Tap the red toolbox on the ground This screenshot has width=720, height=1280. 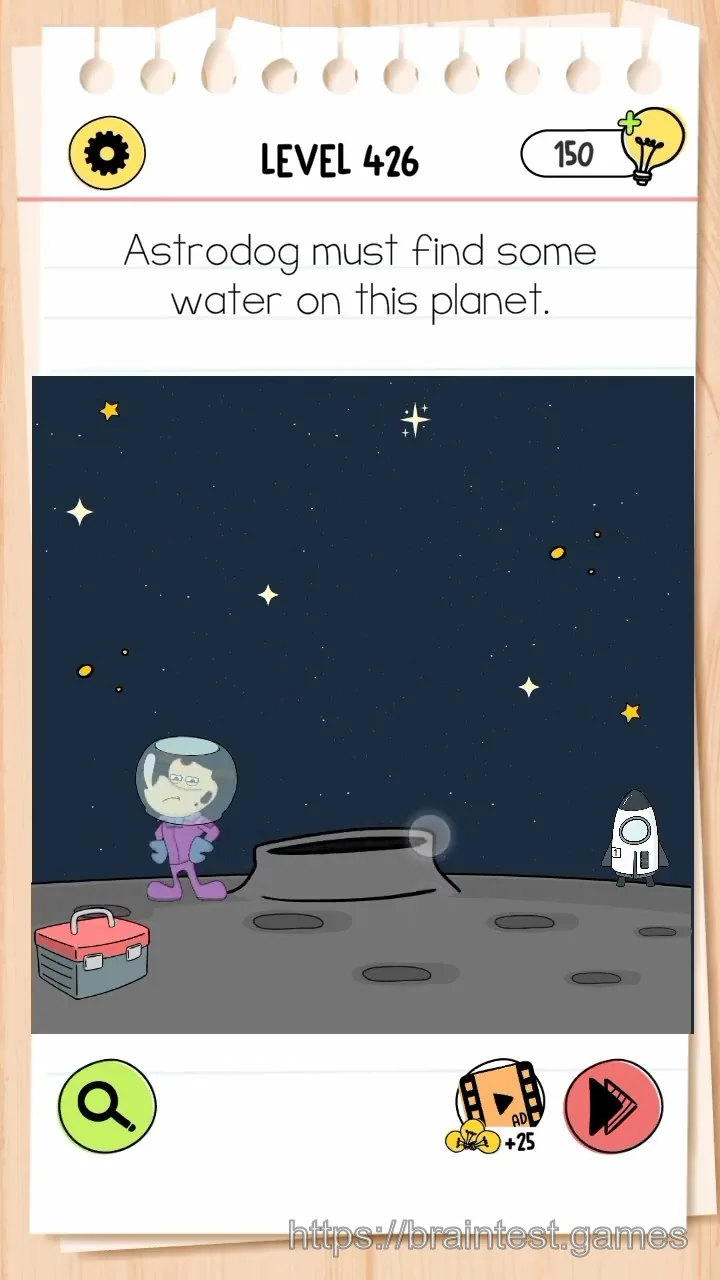point(92,953)
